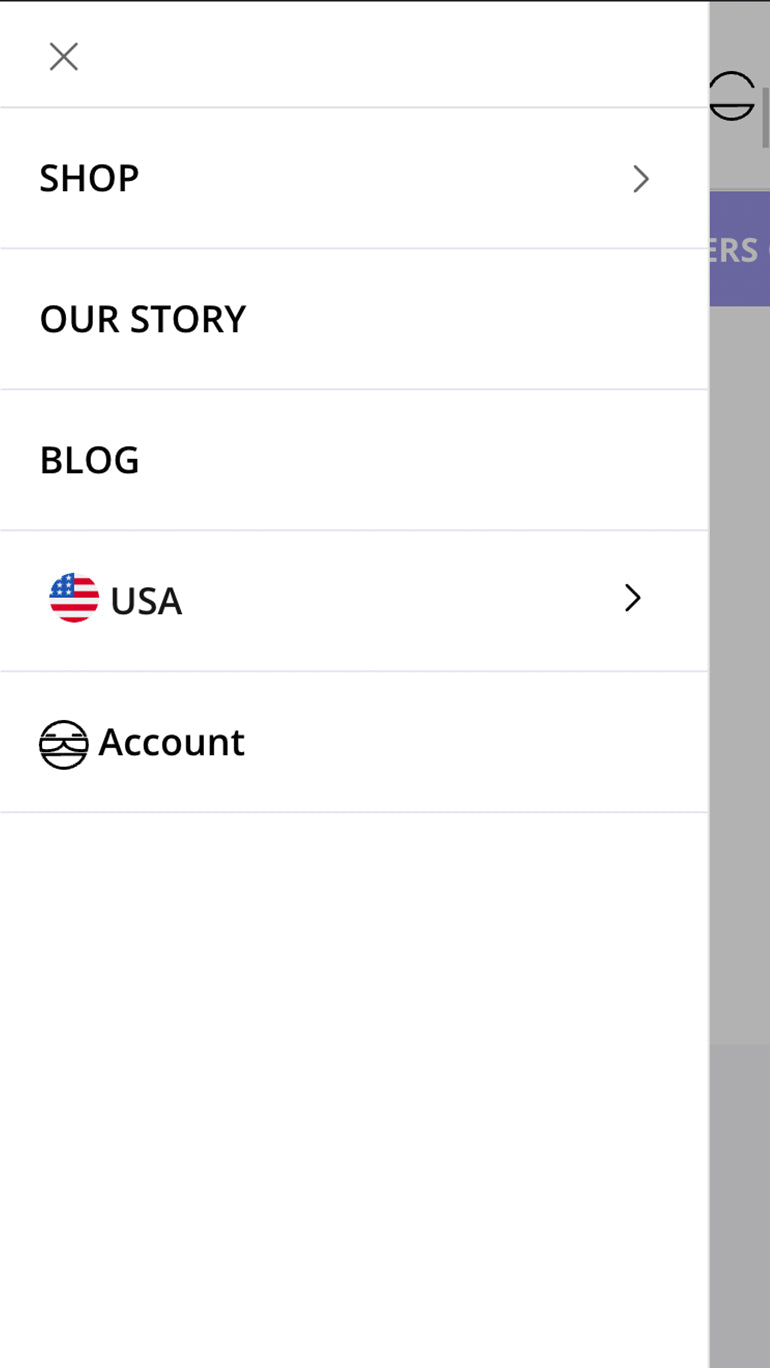770x1368 pixels.
Task: Go to the BLOG
Action: pyautogui.click(x=354, y=460)
